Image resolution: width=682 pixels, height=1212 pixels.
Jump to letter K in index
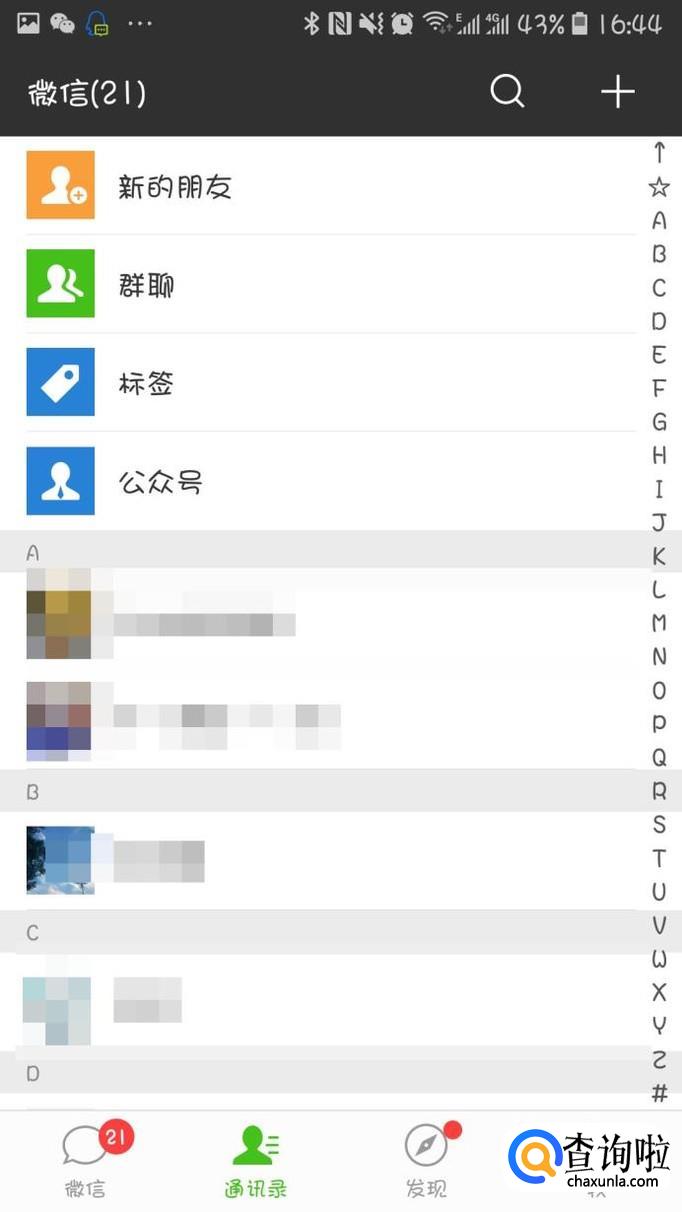(x=659, y=556)
